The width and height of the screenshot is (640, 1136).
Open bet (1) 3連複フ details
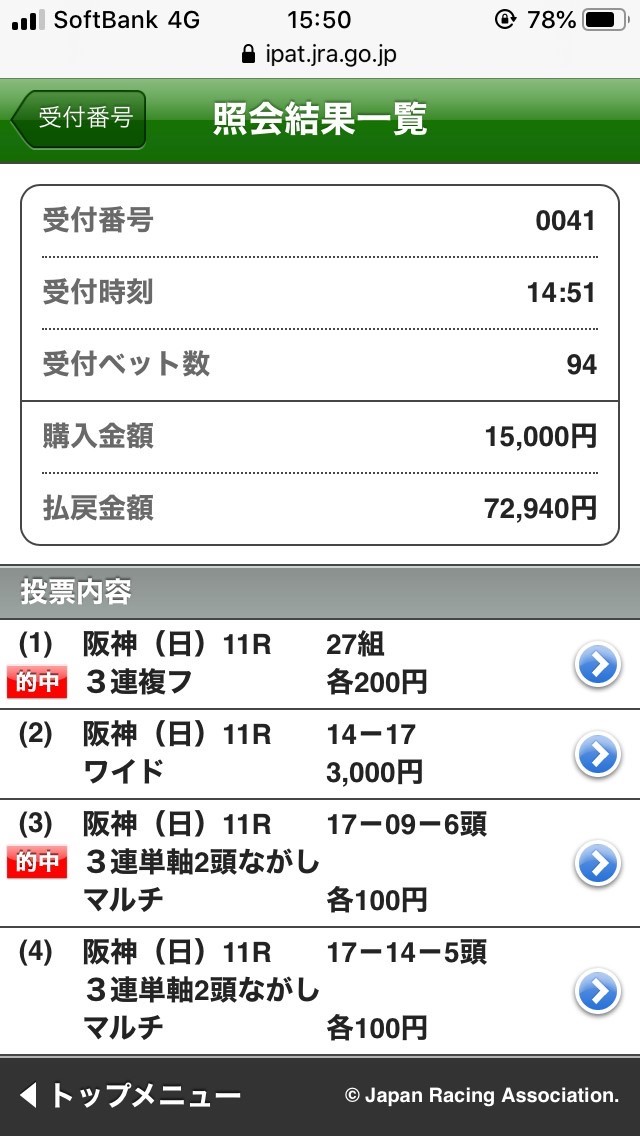pos(320,664)
